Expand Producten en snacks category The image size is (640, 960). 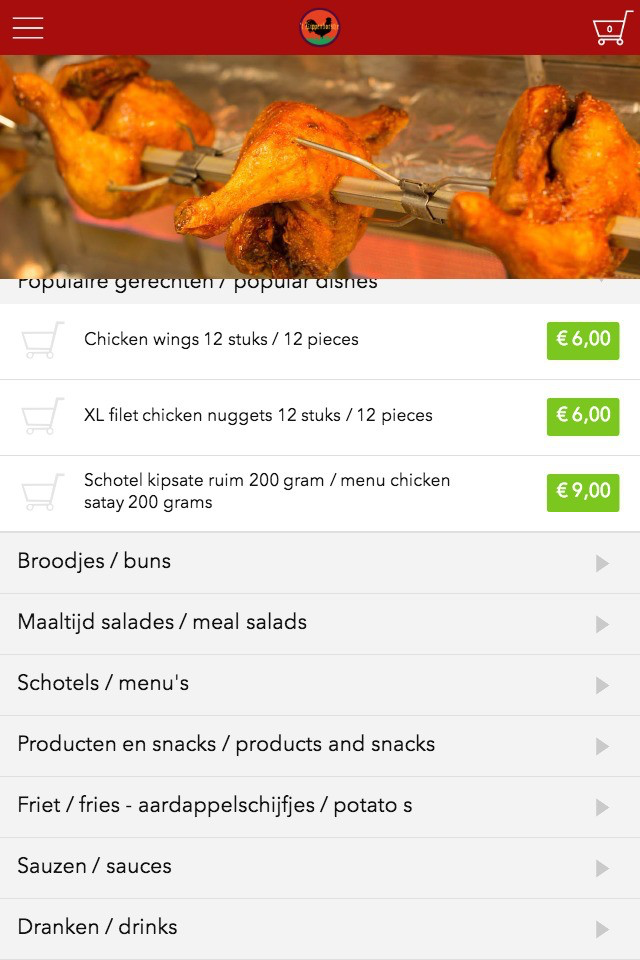pos(320,745)
